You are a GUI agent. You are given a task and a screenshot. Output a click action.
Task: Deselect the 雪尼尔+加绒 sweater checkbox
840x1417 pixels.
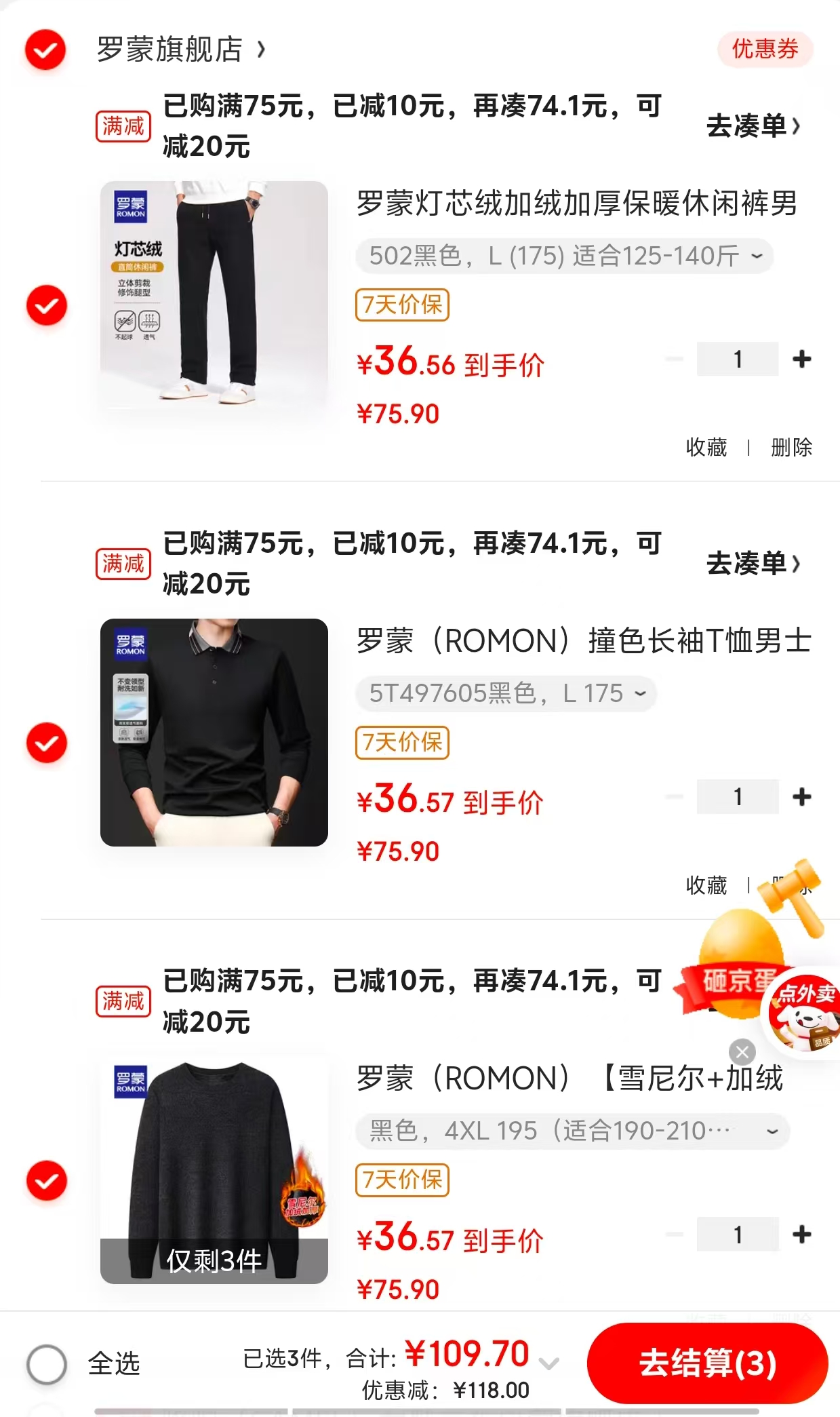pyautogui.click(x=47, y=1180)
